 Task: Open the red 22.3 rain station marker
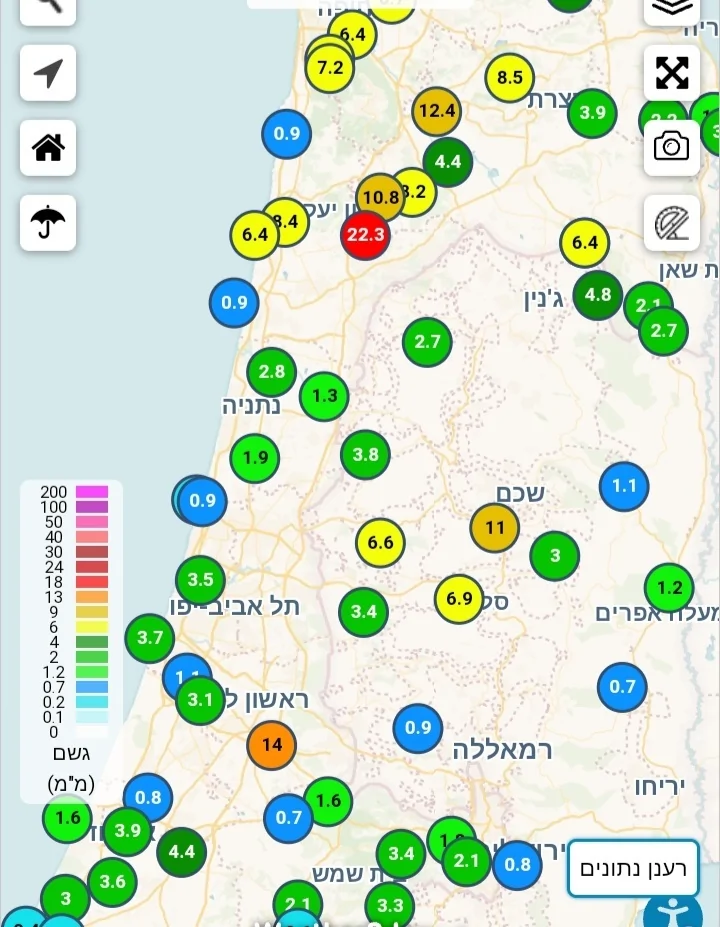[x=365, y=235]
